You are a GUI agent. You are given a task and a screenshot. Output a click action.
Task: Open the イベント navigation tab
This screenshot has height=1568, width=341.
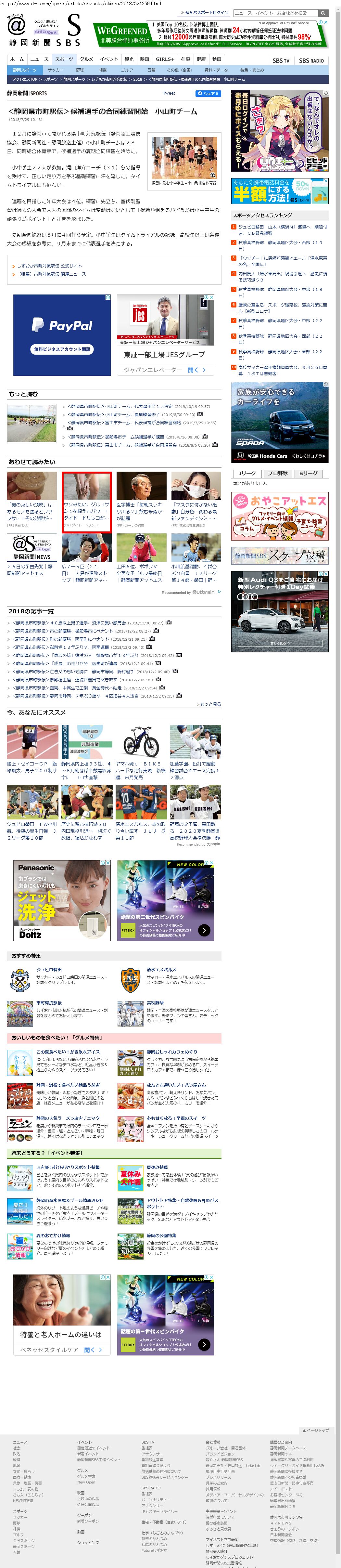pos(109,59)
